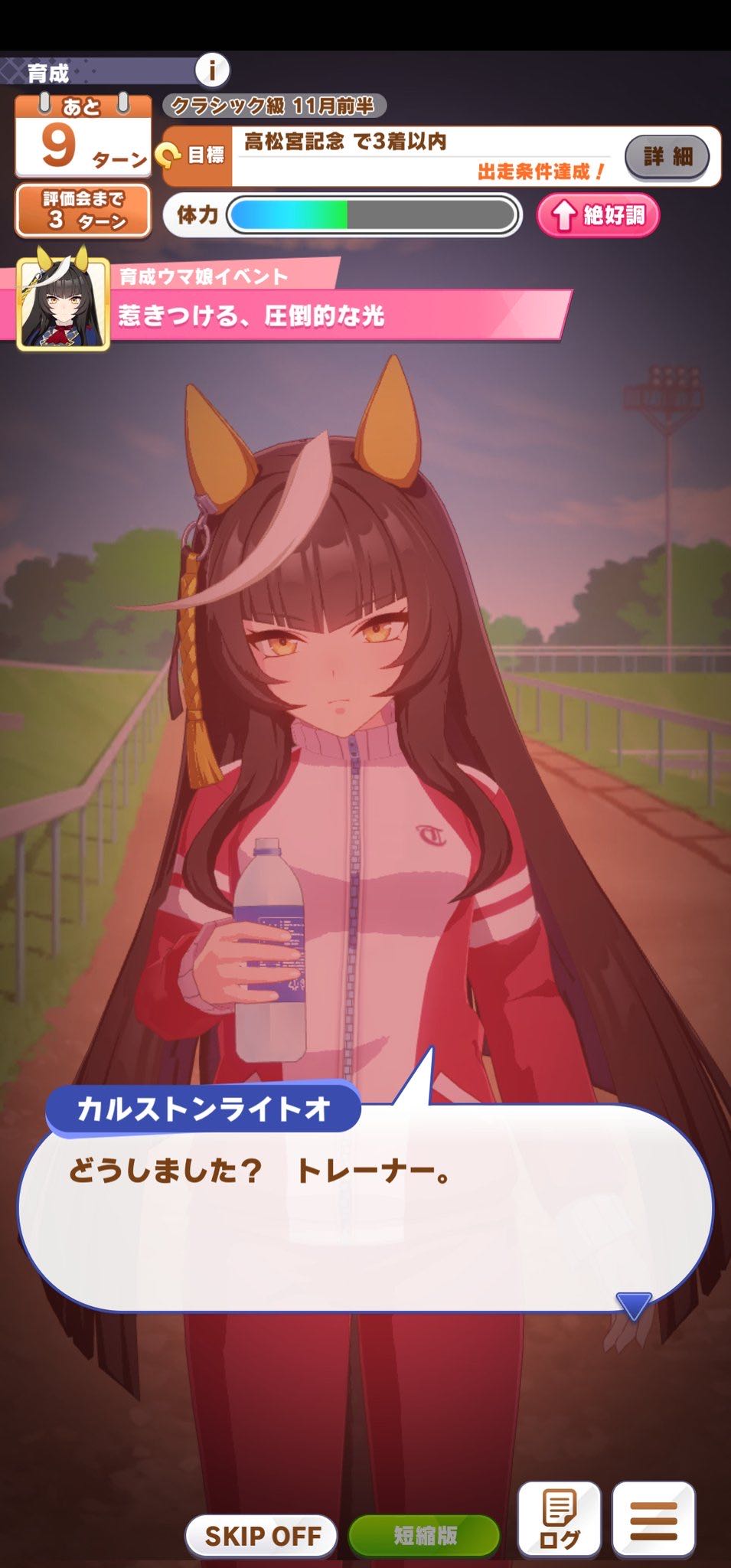Screen dimensions: 731x1568
Task: Switch to the shortened 短縮版 event mode
Action: [425, 1535]
